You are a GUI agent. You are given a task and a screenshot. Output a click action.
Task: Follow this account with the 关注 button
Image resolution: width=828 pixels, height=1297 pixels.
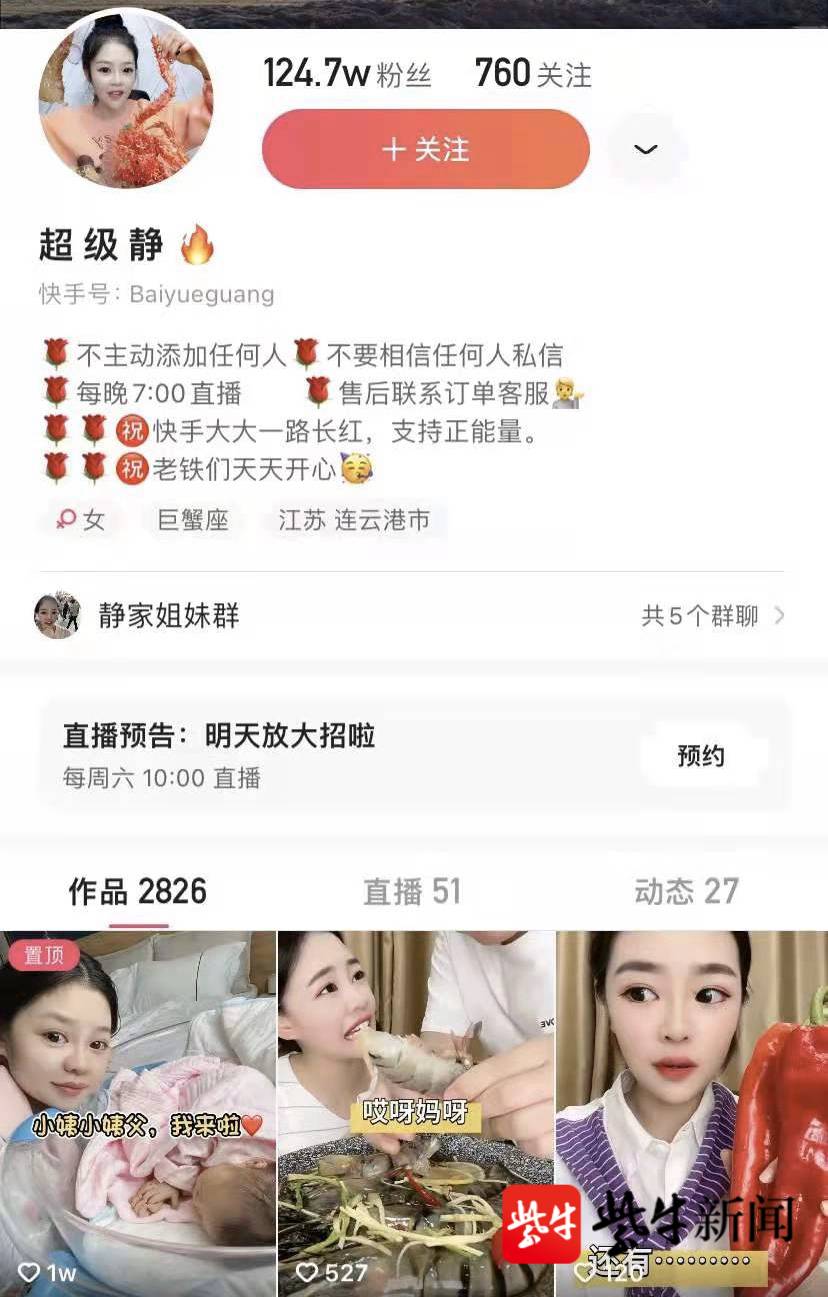click(425, 150)
